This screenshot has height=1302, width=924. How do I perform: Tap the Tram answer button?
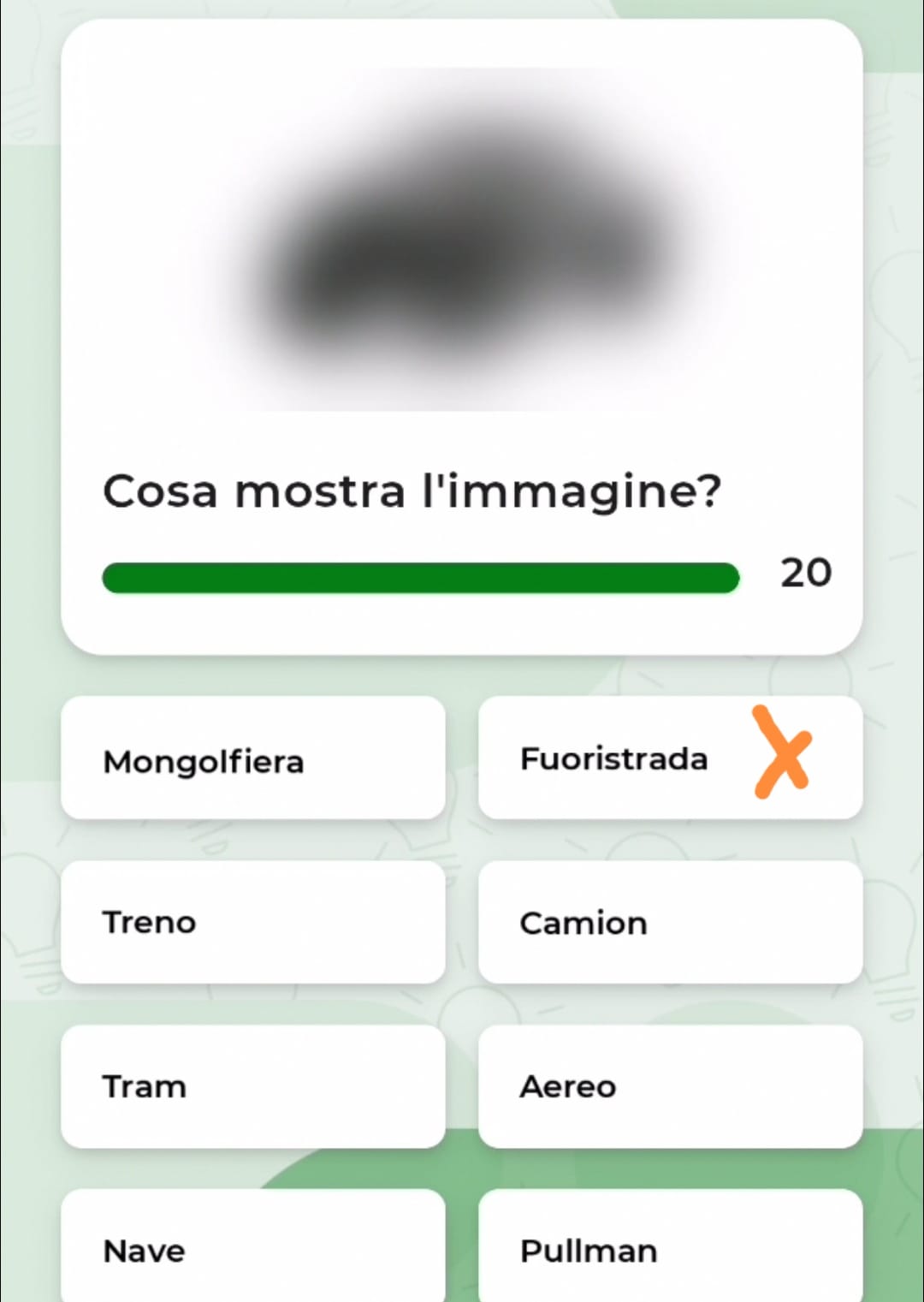click(252, 1086)
